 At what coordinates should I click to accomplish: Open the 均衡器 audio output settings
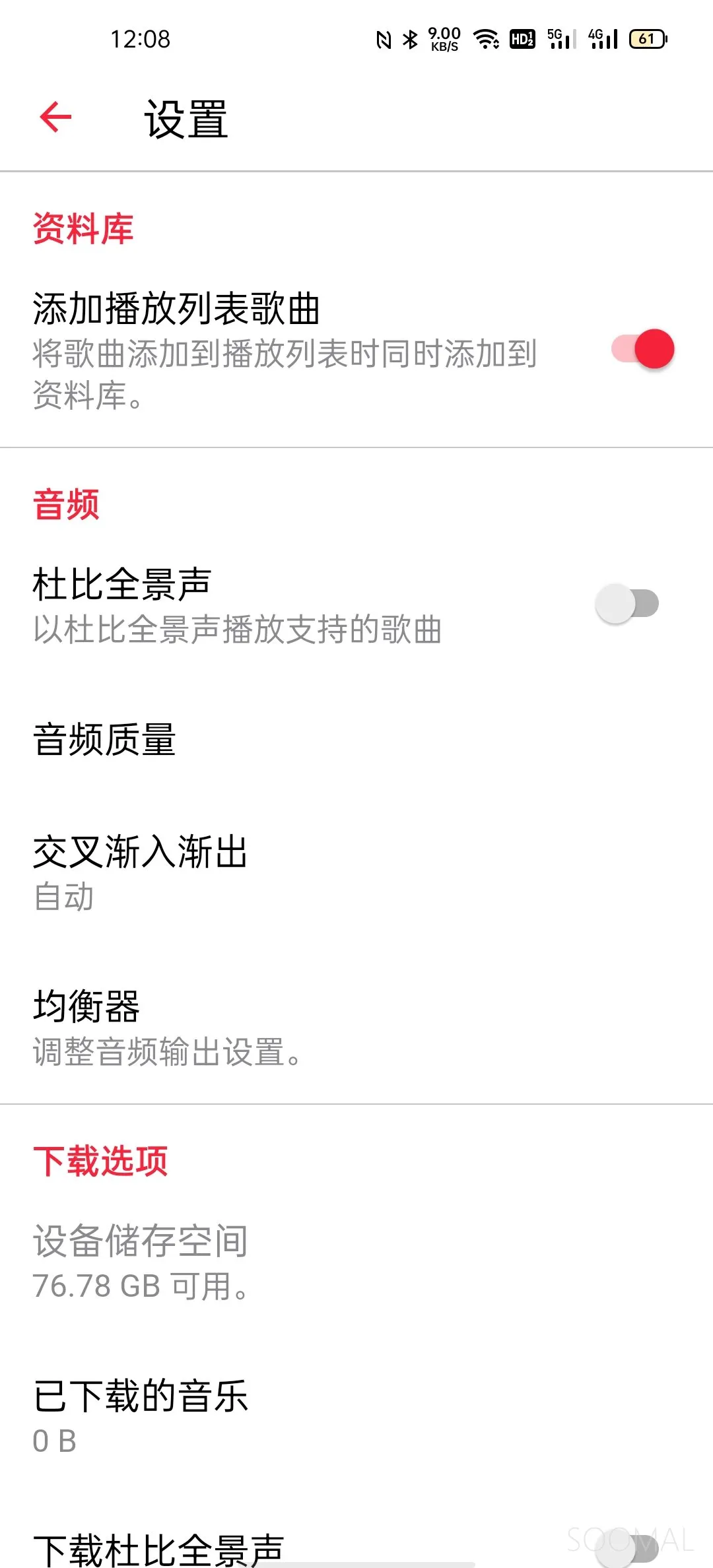click(x=356, y=1027)
